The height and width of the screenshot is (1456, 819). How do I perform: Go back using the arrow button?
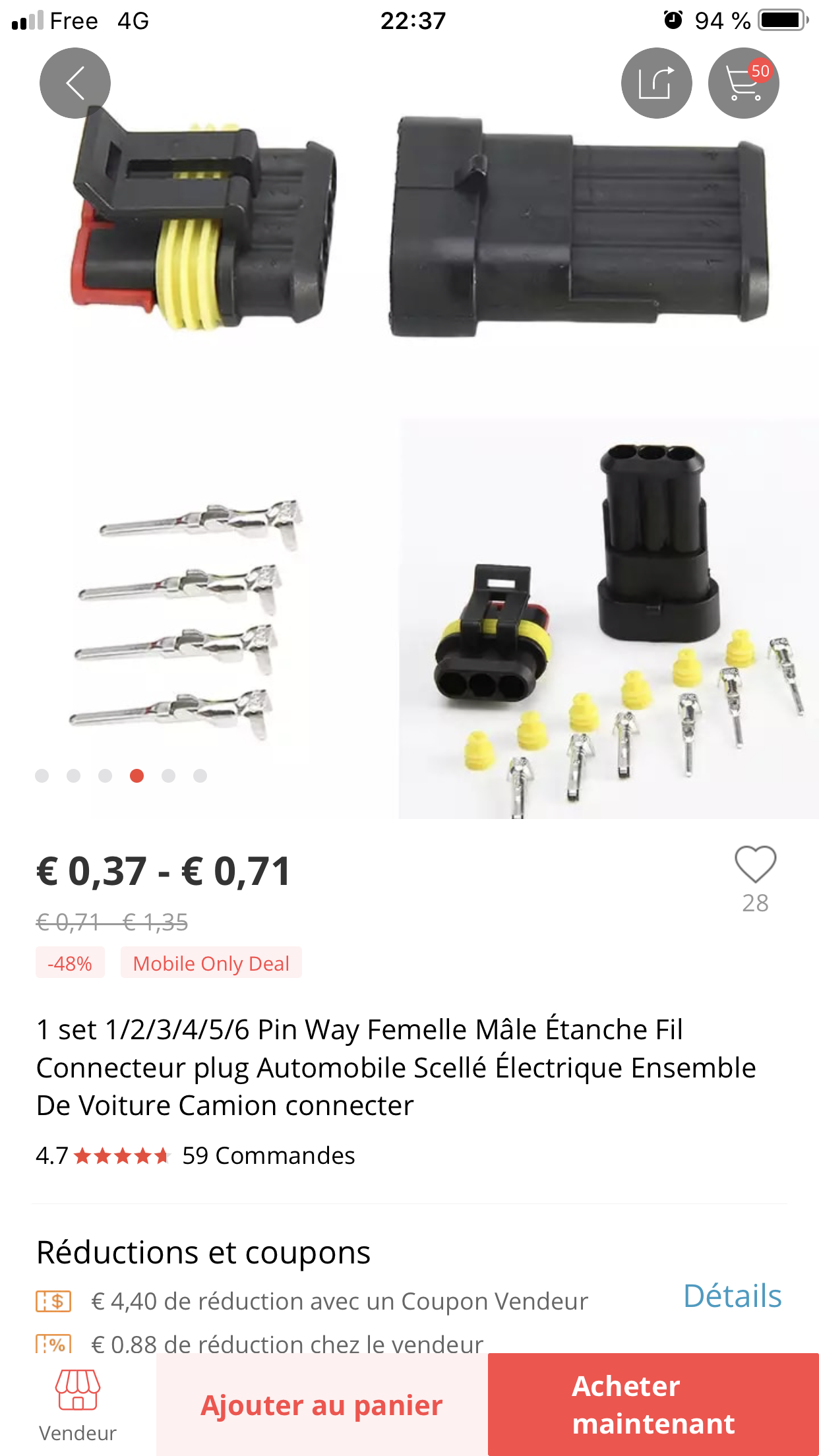coord(75,83)
